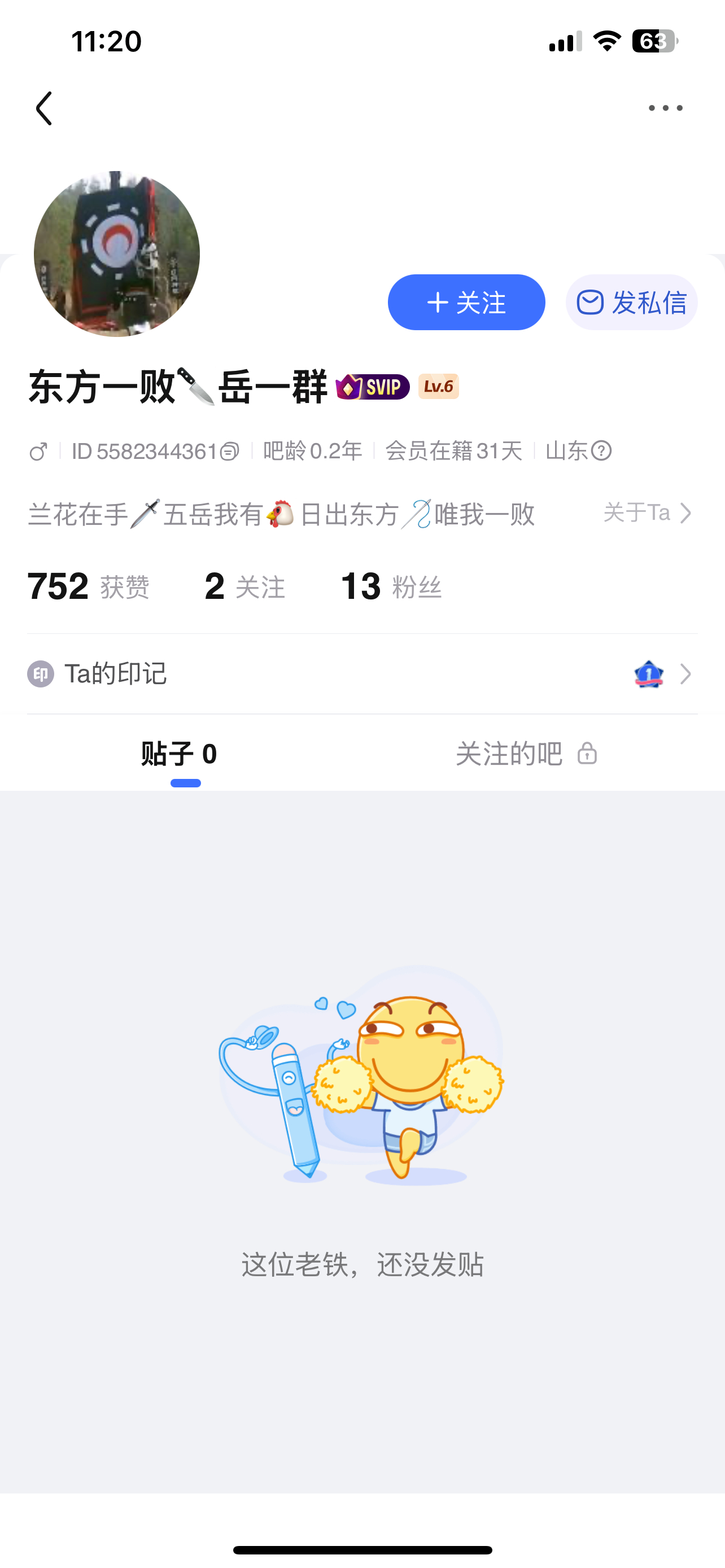Tap the Lv.6 level badge
Screen dimensions: 725x1568
click(x=438, y=387)
